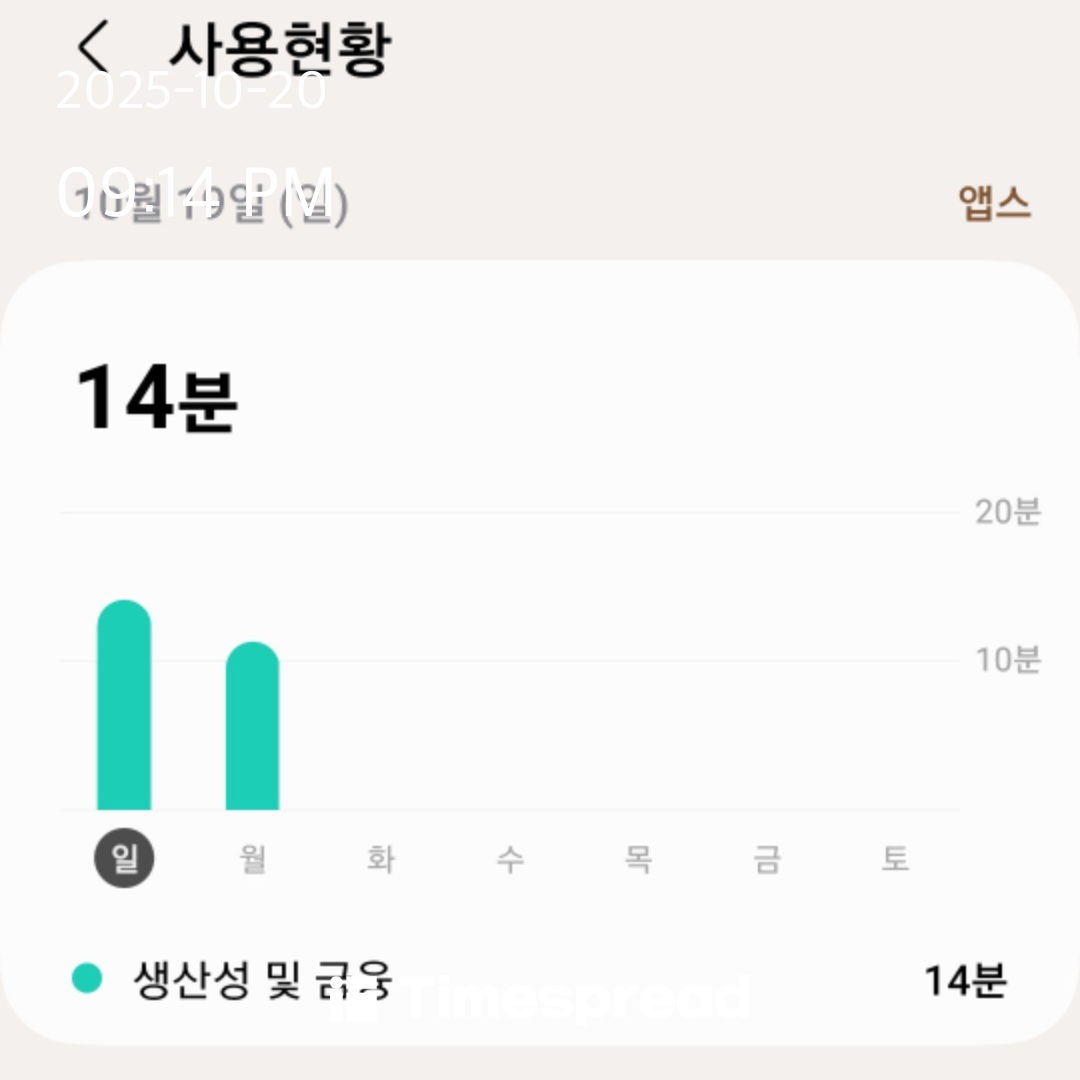Select 월 (Monday) in the weekly chart

pyautogui.click(x=253, y=858)
